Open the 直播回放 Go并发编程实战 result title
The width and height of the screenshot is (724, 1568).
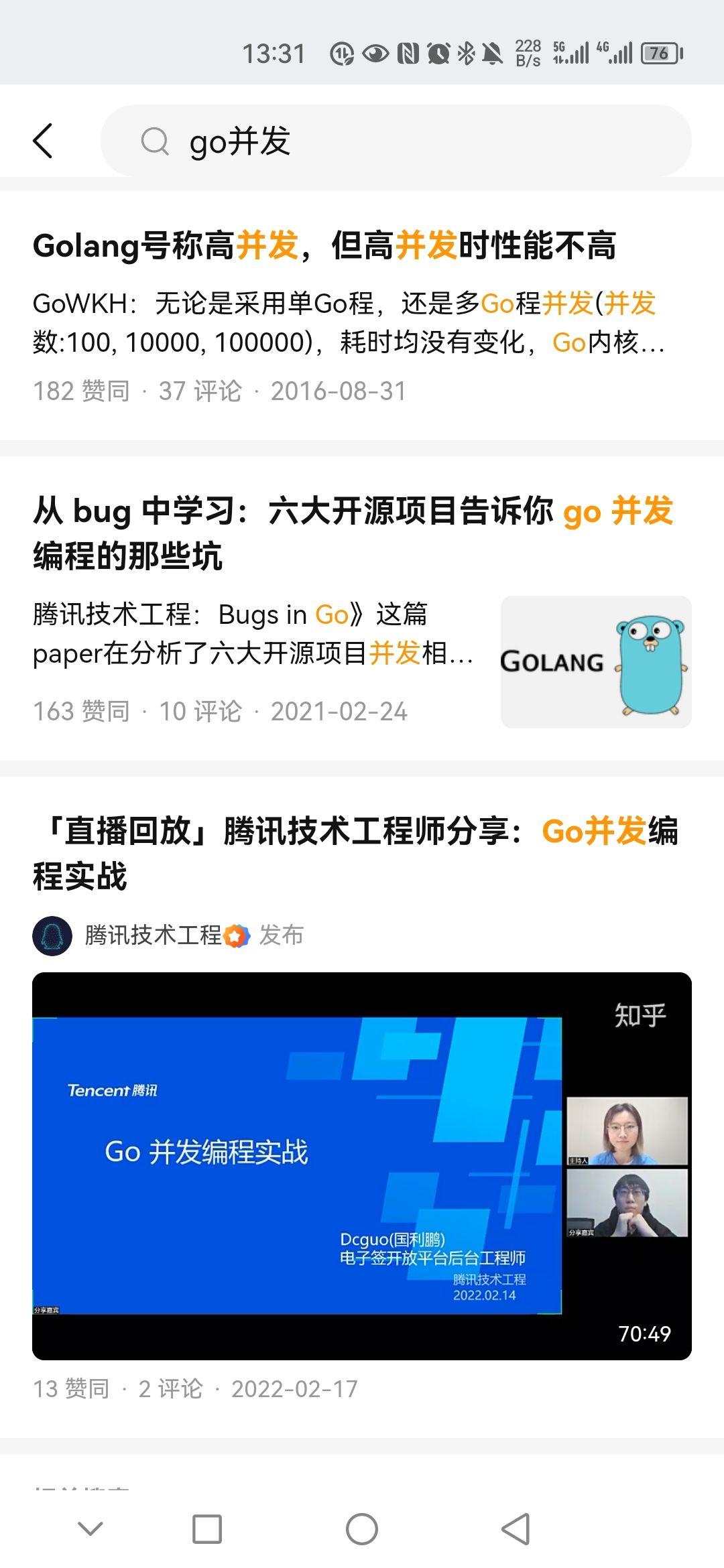(x=355, y=854)
